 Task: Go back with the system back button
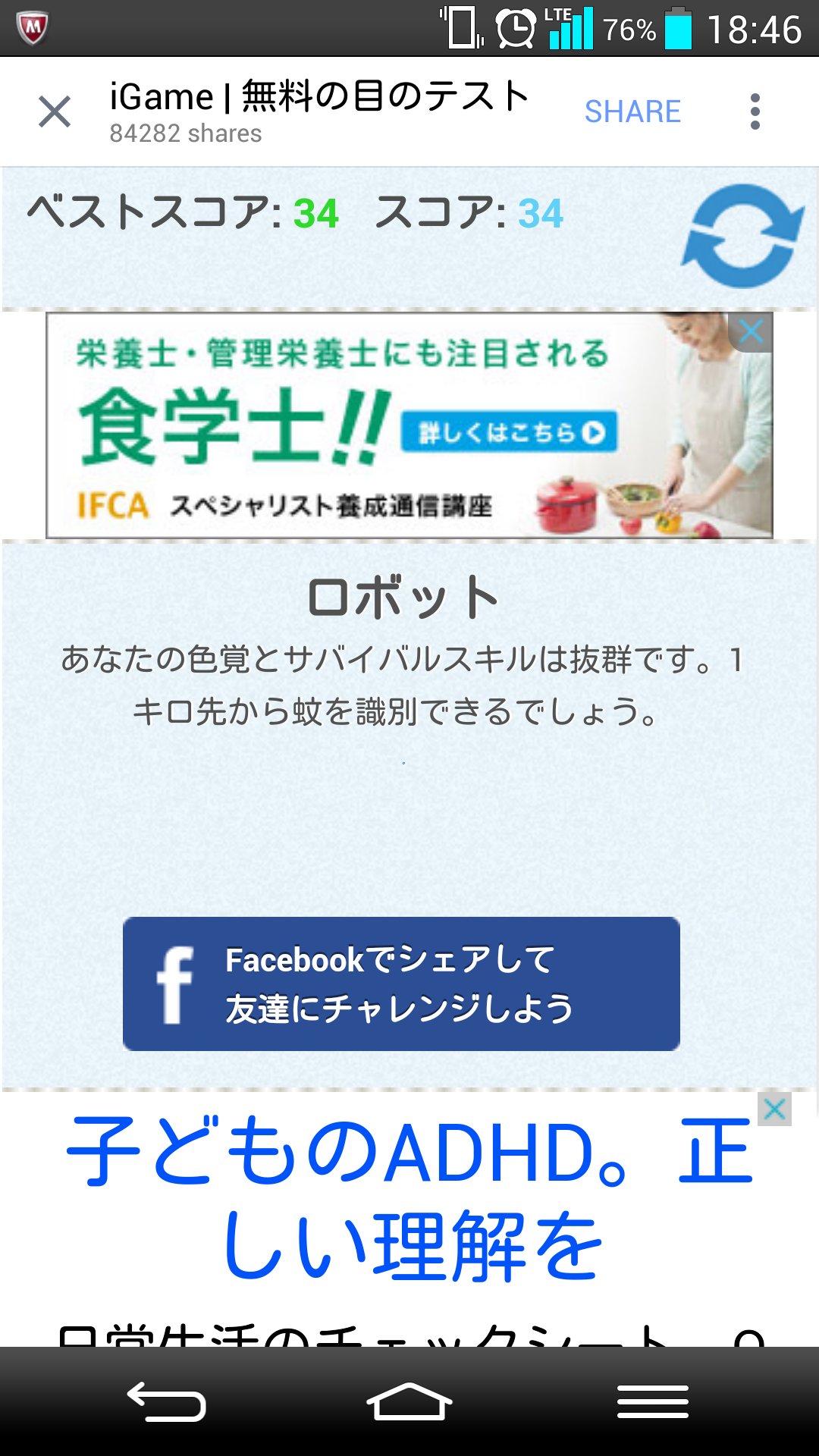[x=166, y=1402]
